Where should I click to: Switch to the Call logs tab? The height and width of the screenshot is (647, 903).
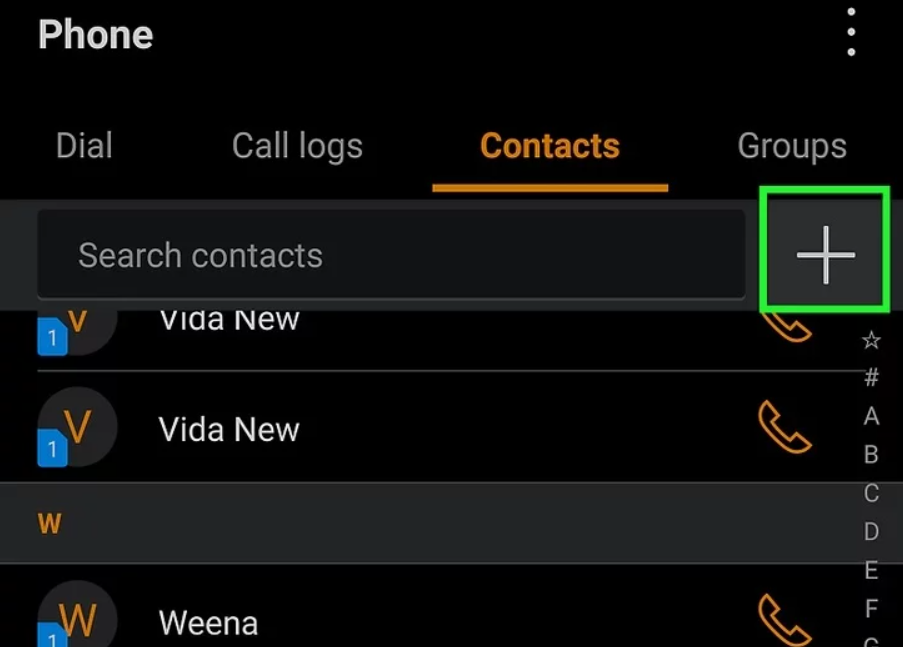[x=297, y=146]
